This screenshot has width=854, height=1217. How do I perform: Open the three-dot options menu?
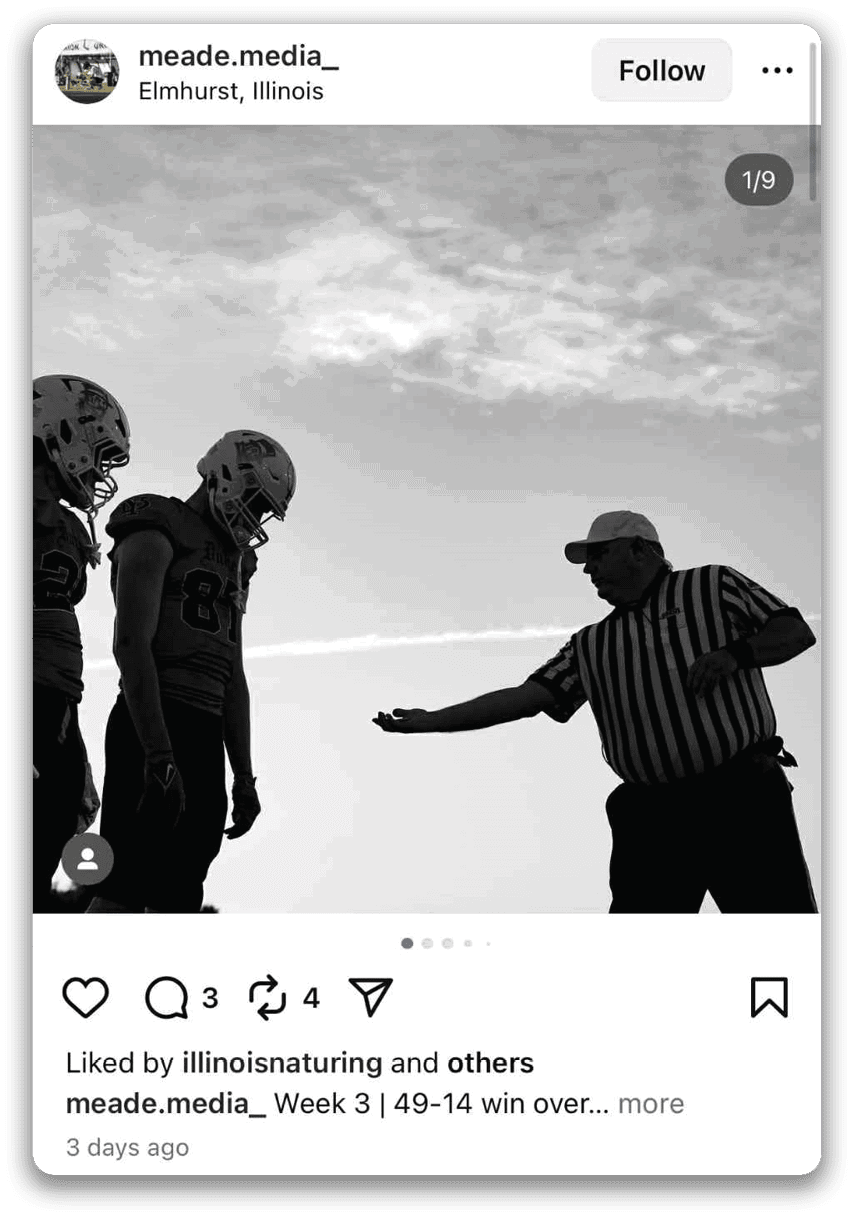777,71
